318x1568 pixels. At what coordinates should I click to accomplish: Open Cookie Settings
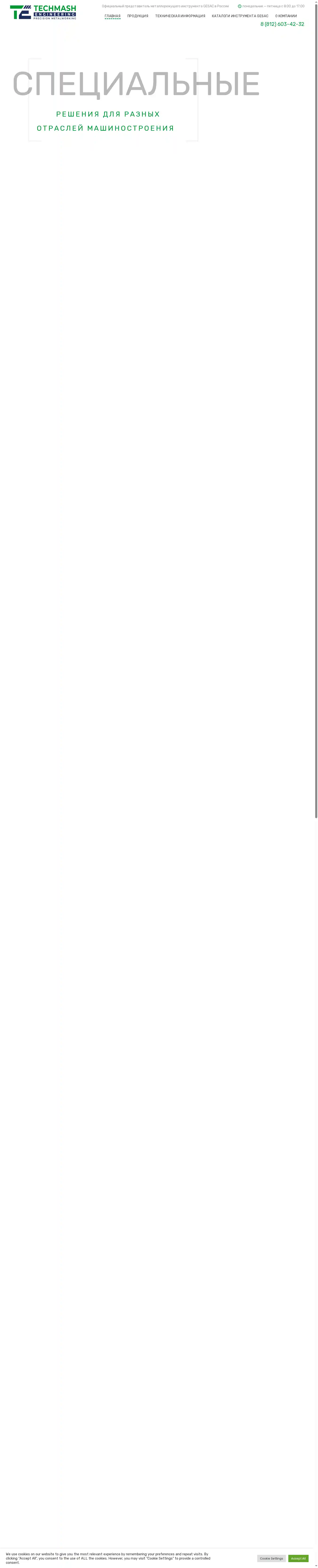[x=271, y=1558]
